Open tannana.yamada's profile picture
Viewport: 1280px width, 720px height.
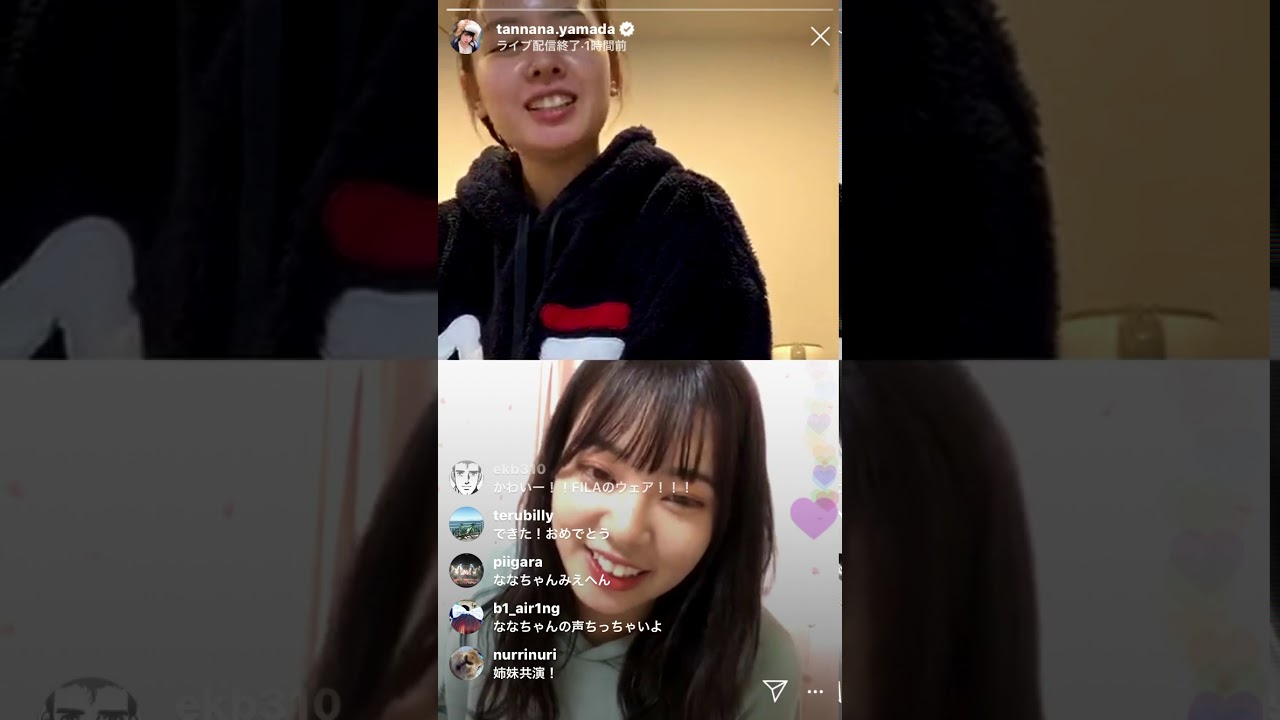click(x=466, y=37)
